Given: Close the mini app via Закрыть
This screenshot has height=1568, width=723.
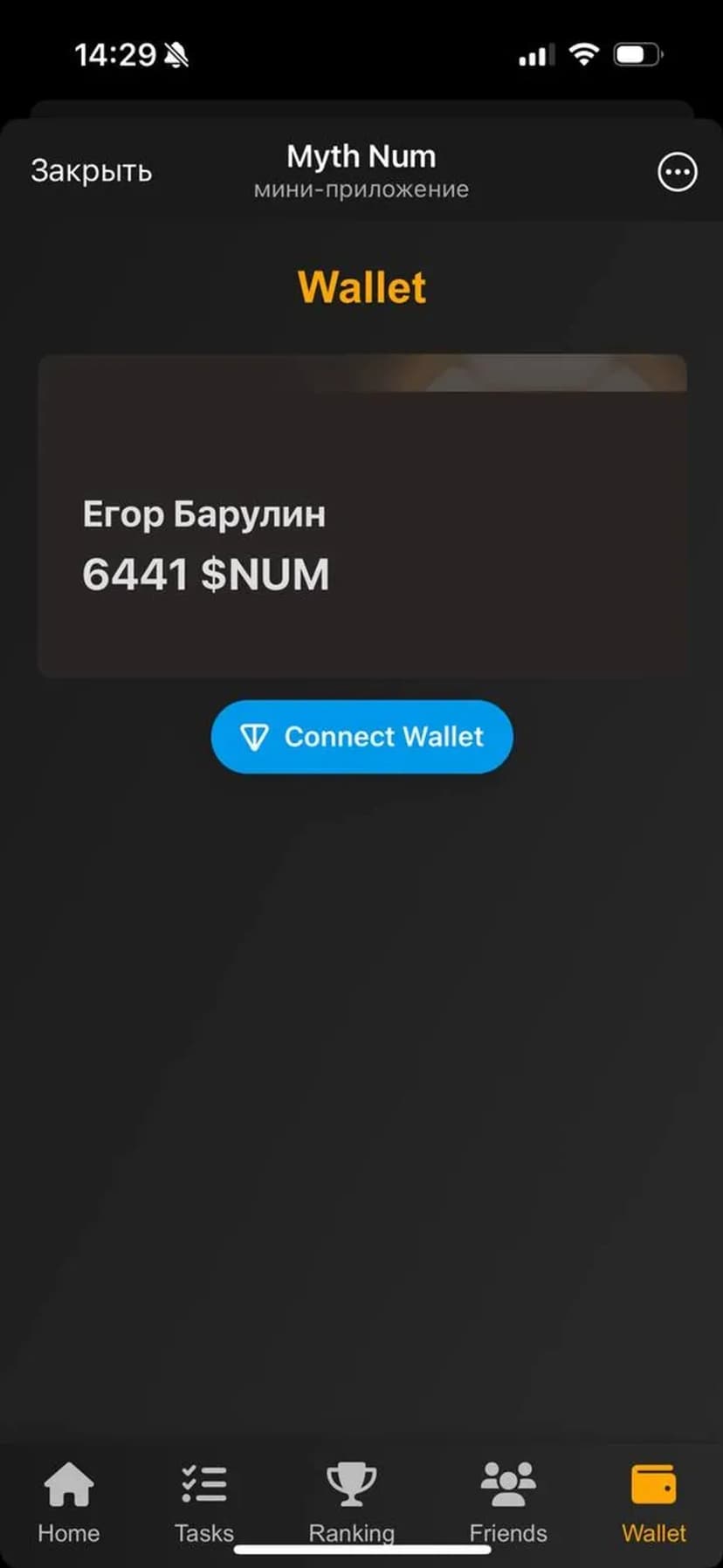Looking at the screenshot, I should click(91, 171).
